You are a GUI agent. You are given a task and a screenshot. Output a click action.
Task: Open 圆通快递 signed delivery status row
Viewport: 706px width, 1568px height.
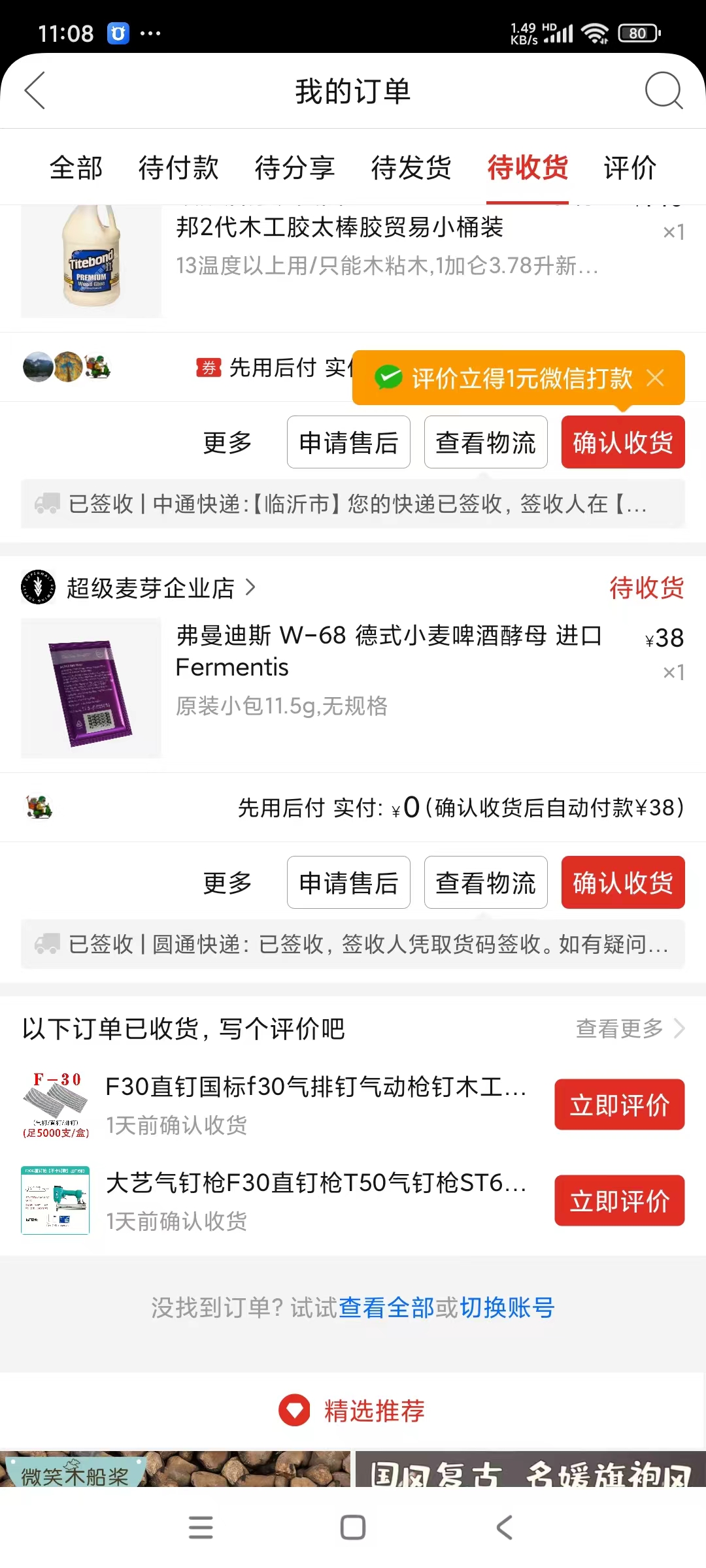coord(353,944)
